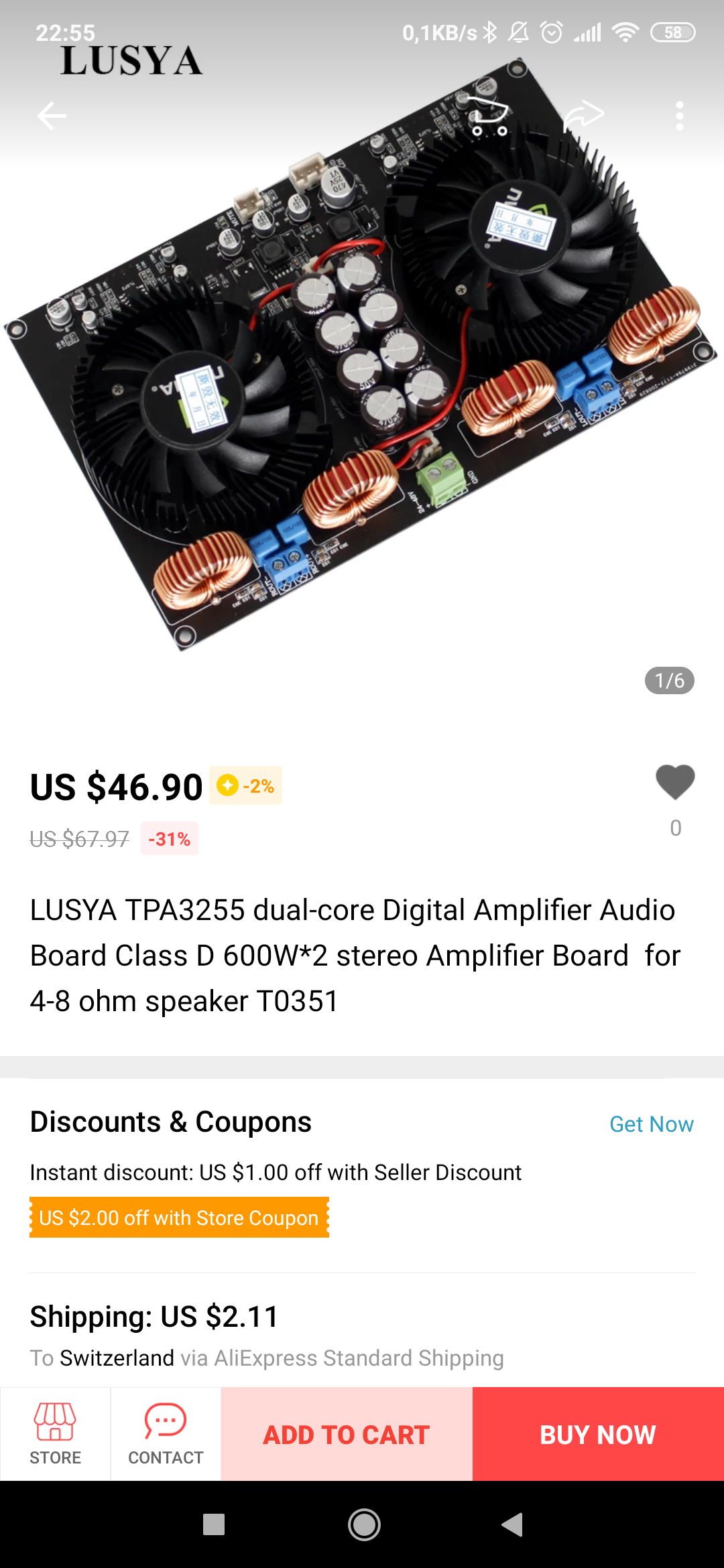This screenshot has height=1568, width=724.
Task: Tap Get Now for discounts and coupons
Action: [651, 1124]
